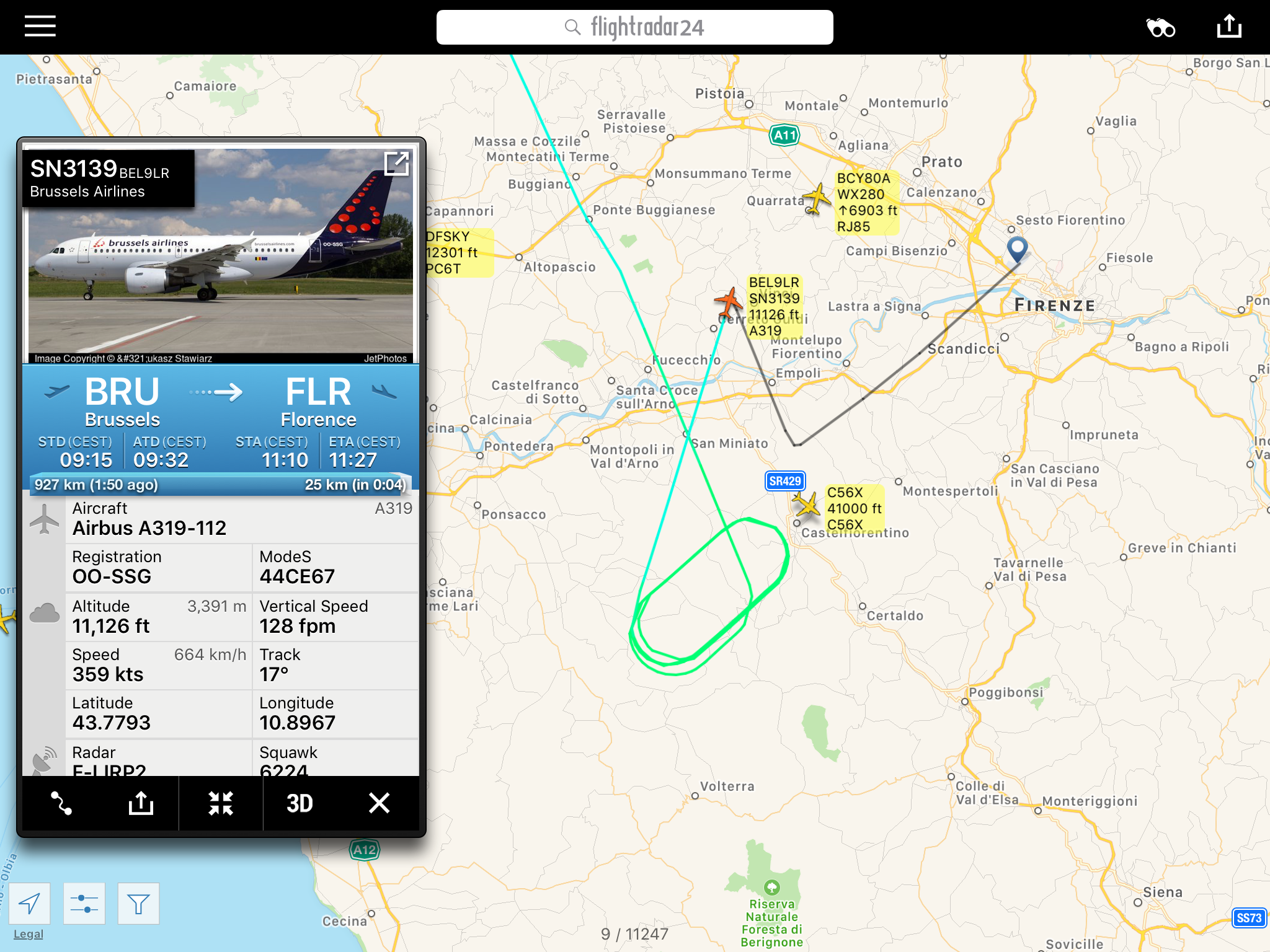Tap the blue airport pin near Firenze
This screenshot has width=1270, height=952.
click(1017, 249)
